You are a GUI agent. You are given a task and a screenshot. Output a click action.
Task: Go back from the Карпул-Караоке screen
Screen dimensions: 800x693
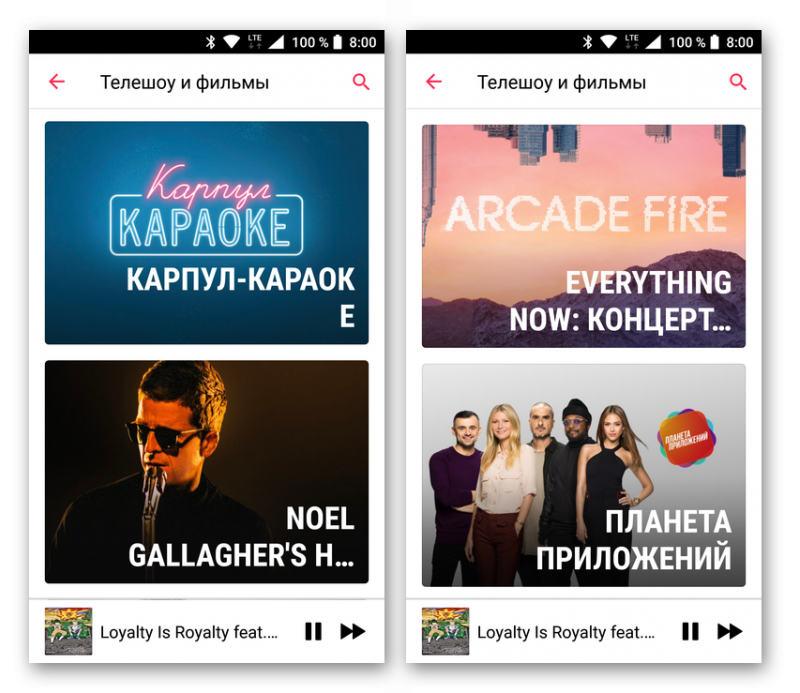pyautogui.click(x=57, y=82)
